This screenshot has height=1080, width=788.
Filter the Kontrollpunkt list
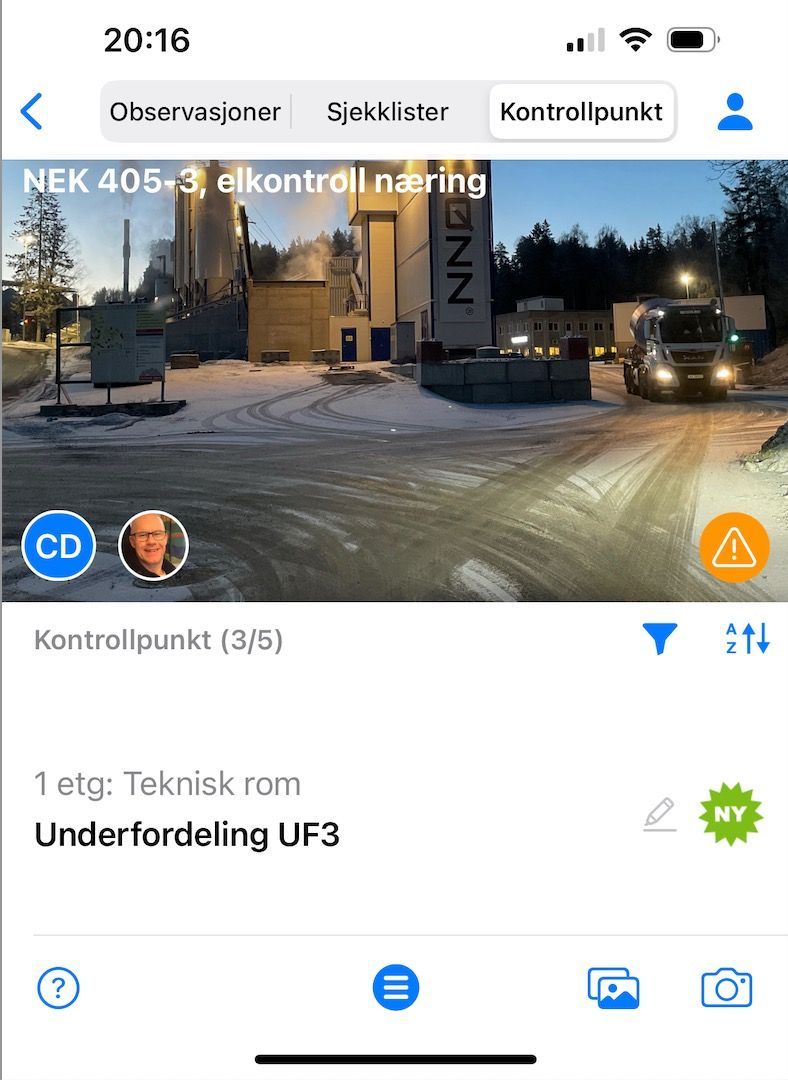point(660,639)
